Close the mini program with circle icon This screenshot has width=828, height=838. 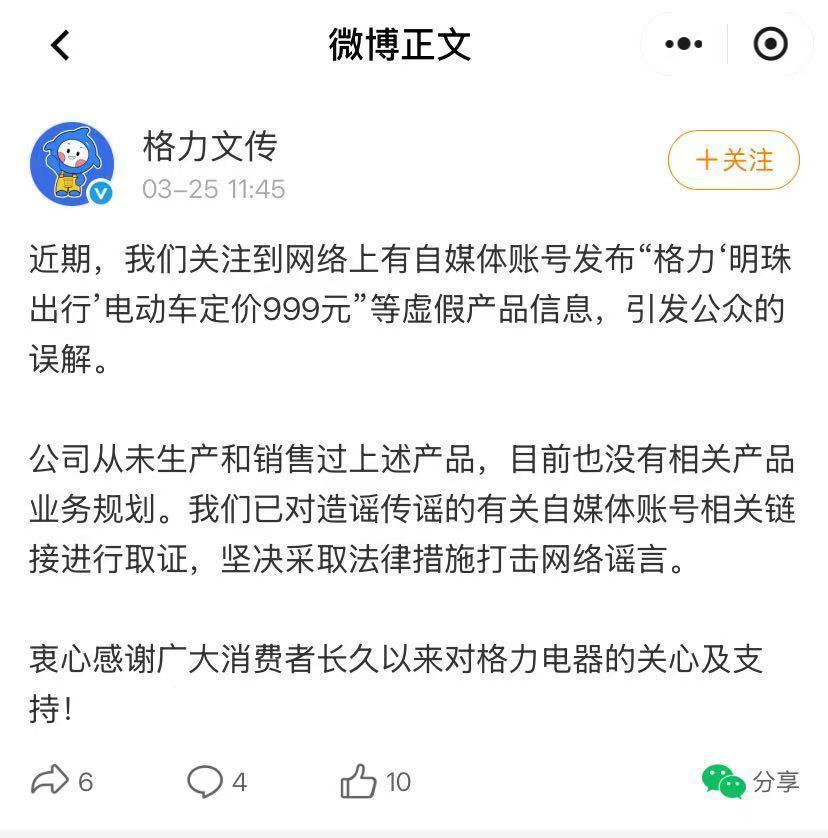click(770, 44)
